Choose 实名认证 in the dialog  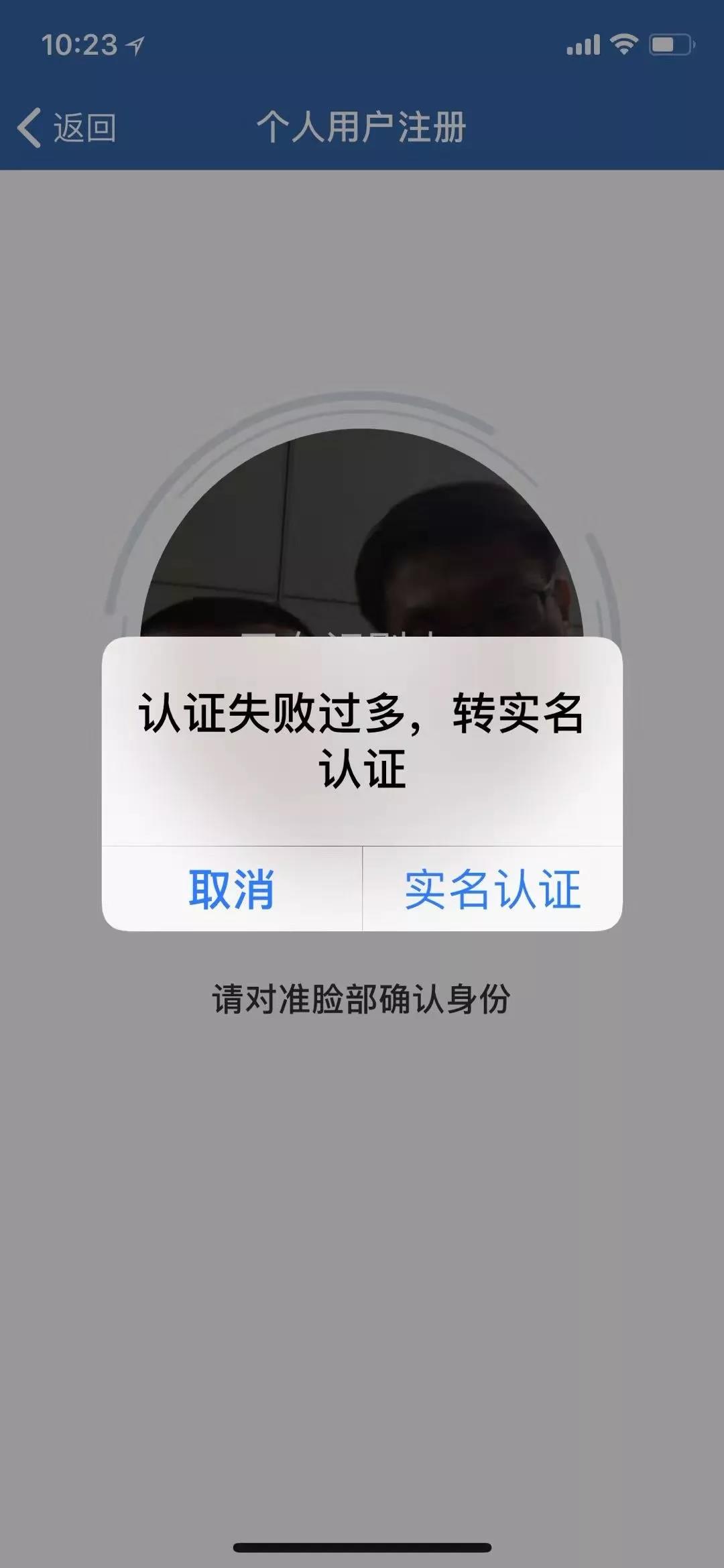click(493, 889)
